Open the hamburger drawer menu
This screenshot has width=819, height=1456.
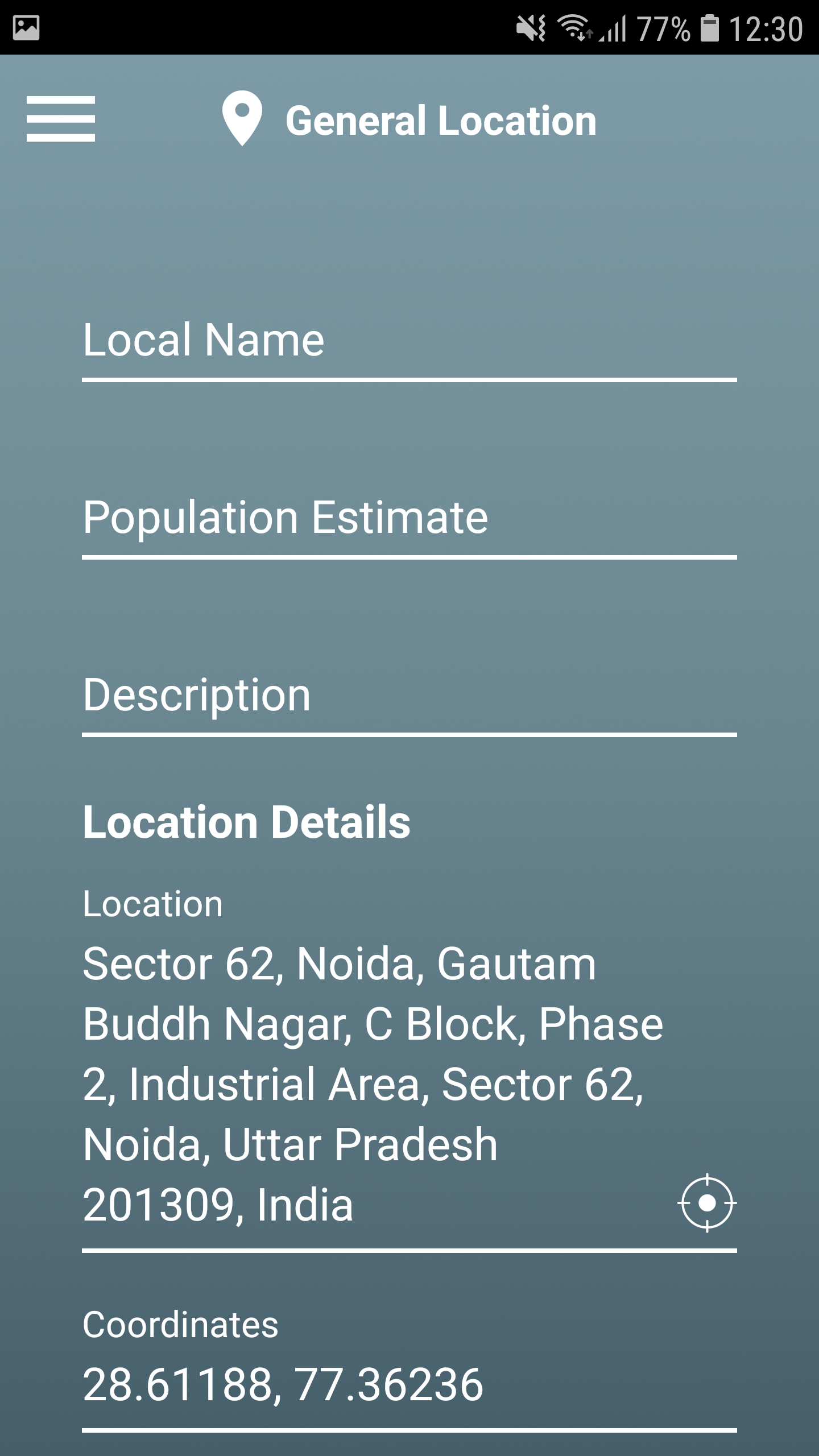(60, 119)
